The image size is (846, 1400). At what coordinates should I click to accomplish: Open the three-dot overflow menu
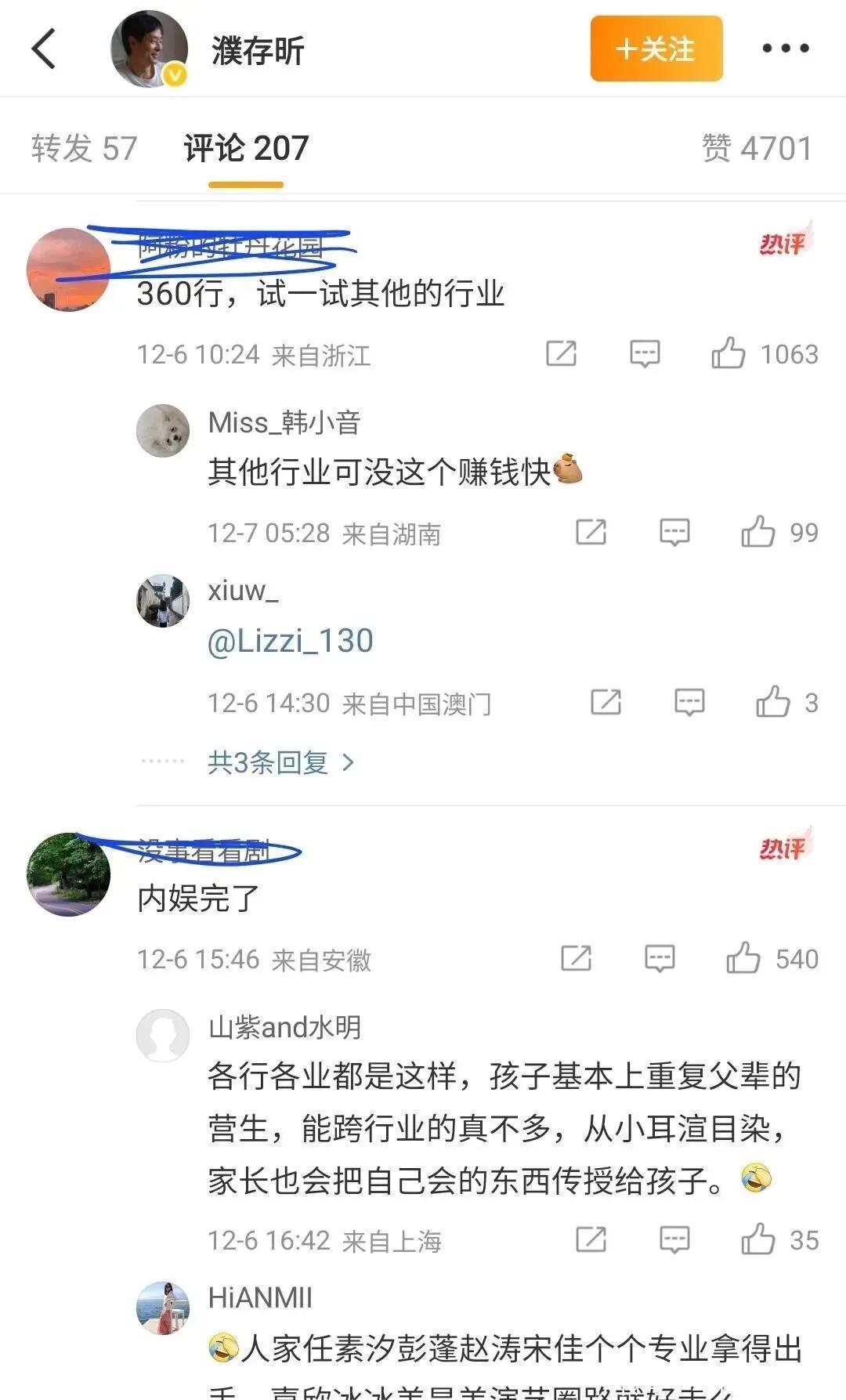pos(786,49)
